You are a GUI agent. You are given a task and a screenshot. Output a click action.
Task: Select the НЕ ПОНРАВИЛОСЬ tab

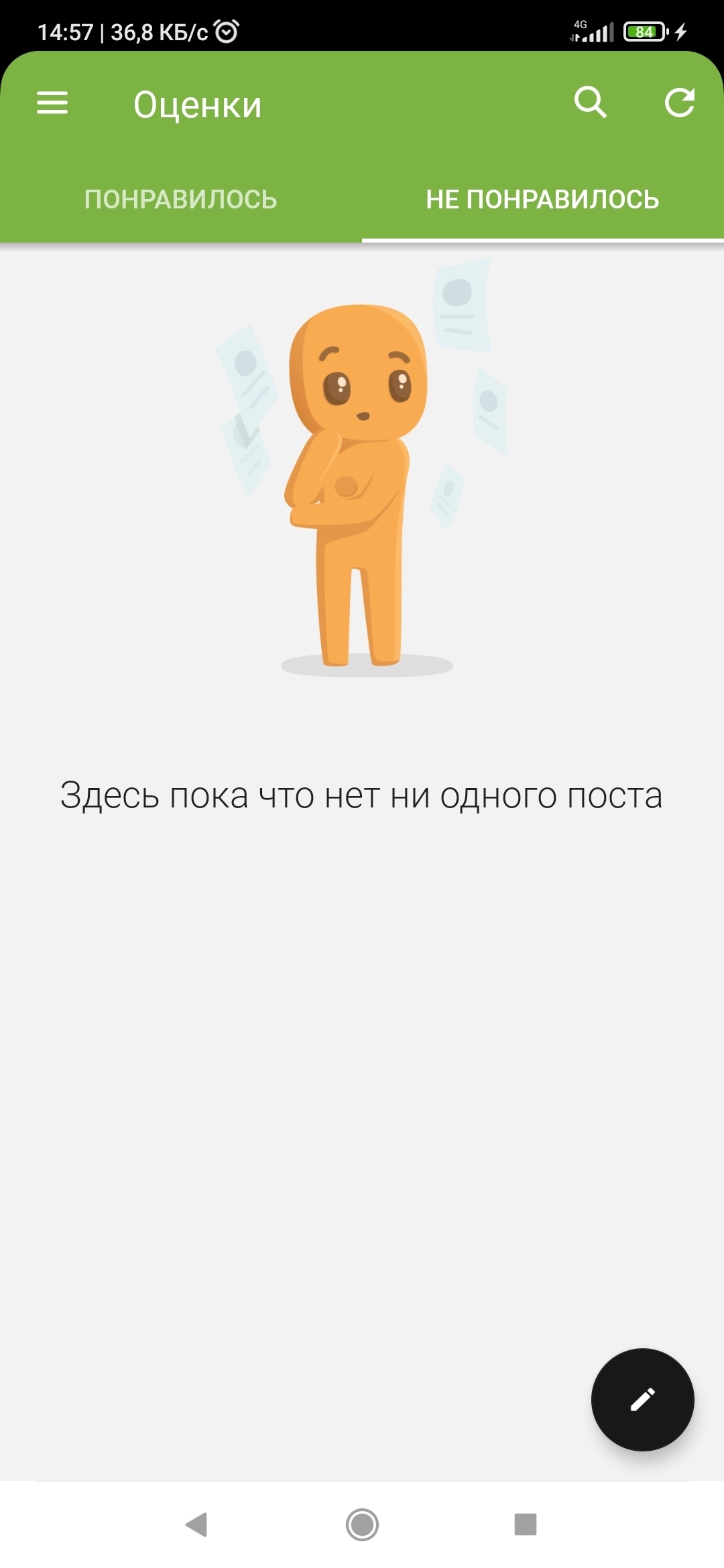(x=543, y=200)
